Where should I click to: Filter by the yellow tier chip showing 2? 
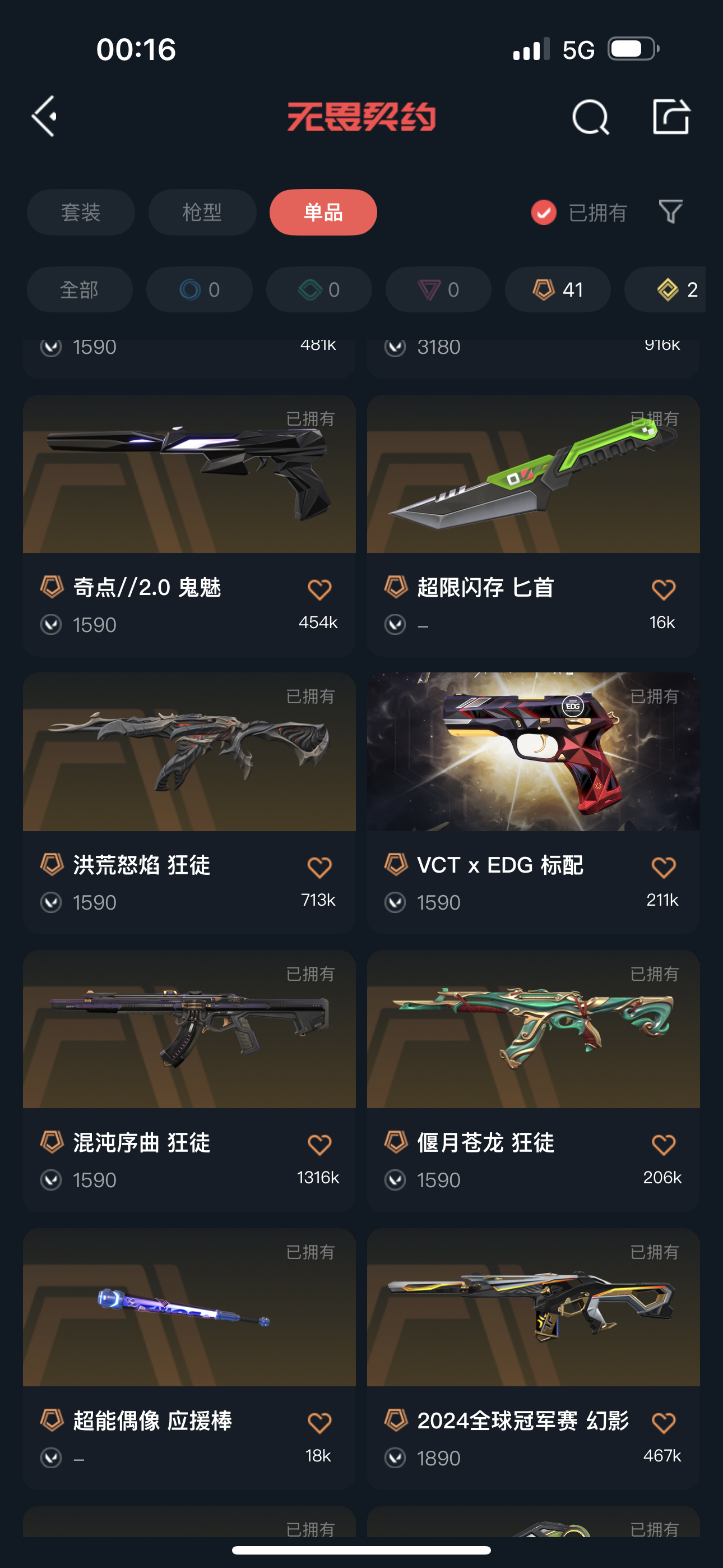click(x=665, y=290)
